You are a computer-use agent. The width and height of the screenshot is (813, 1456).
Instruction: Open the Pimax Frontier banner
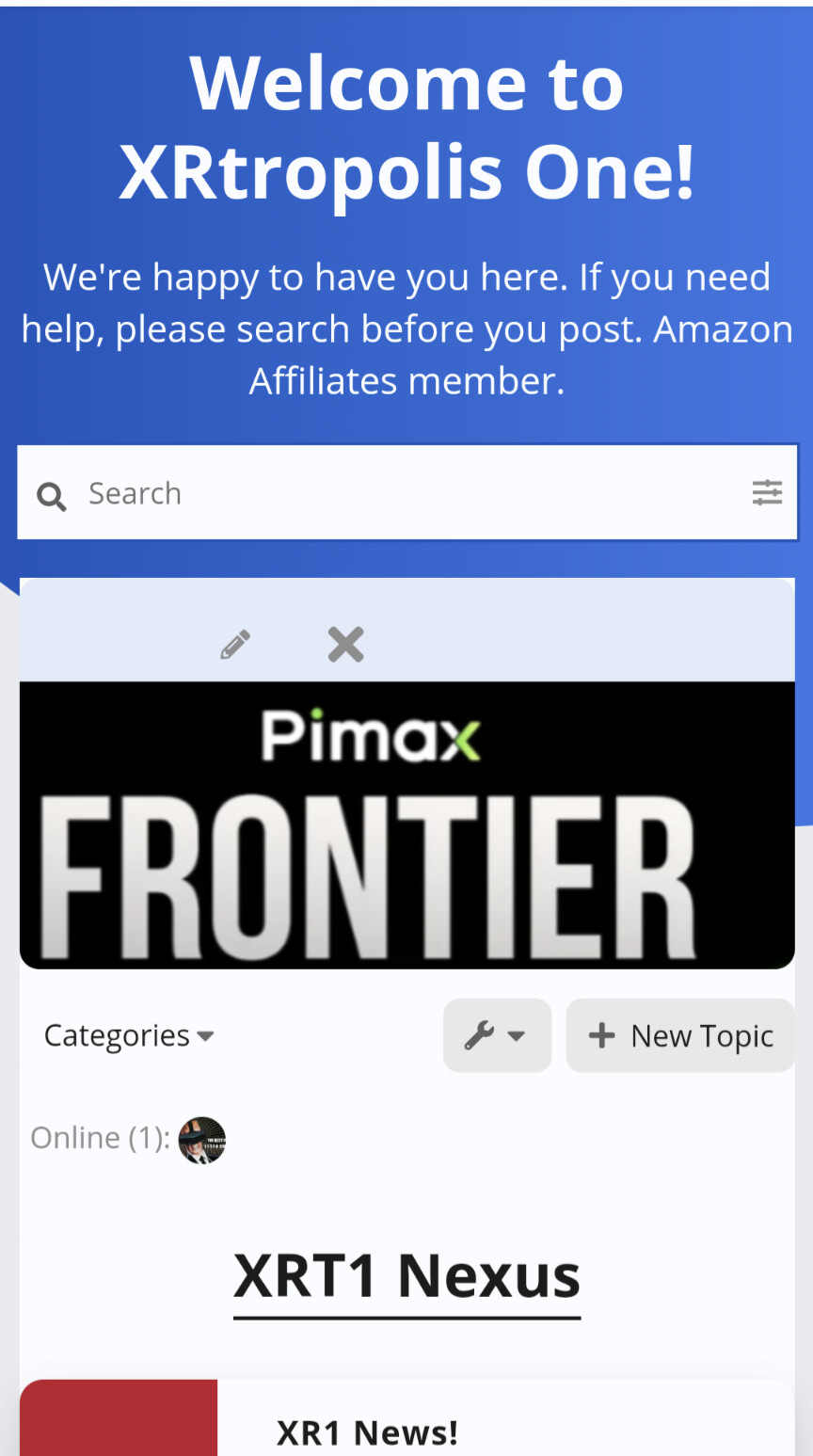point(406,824)
